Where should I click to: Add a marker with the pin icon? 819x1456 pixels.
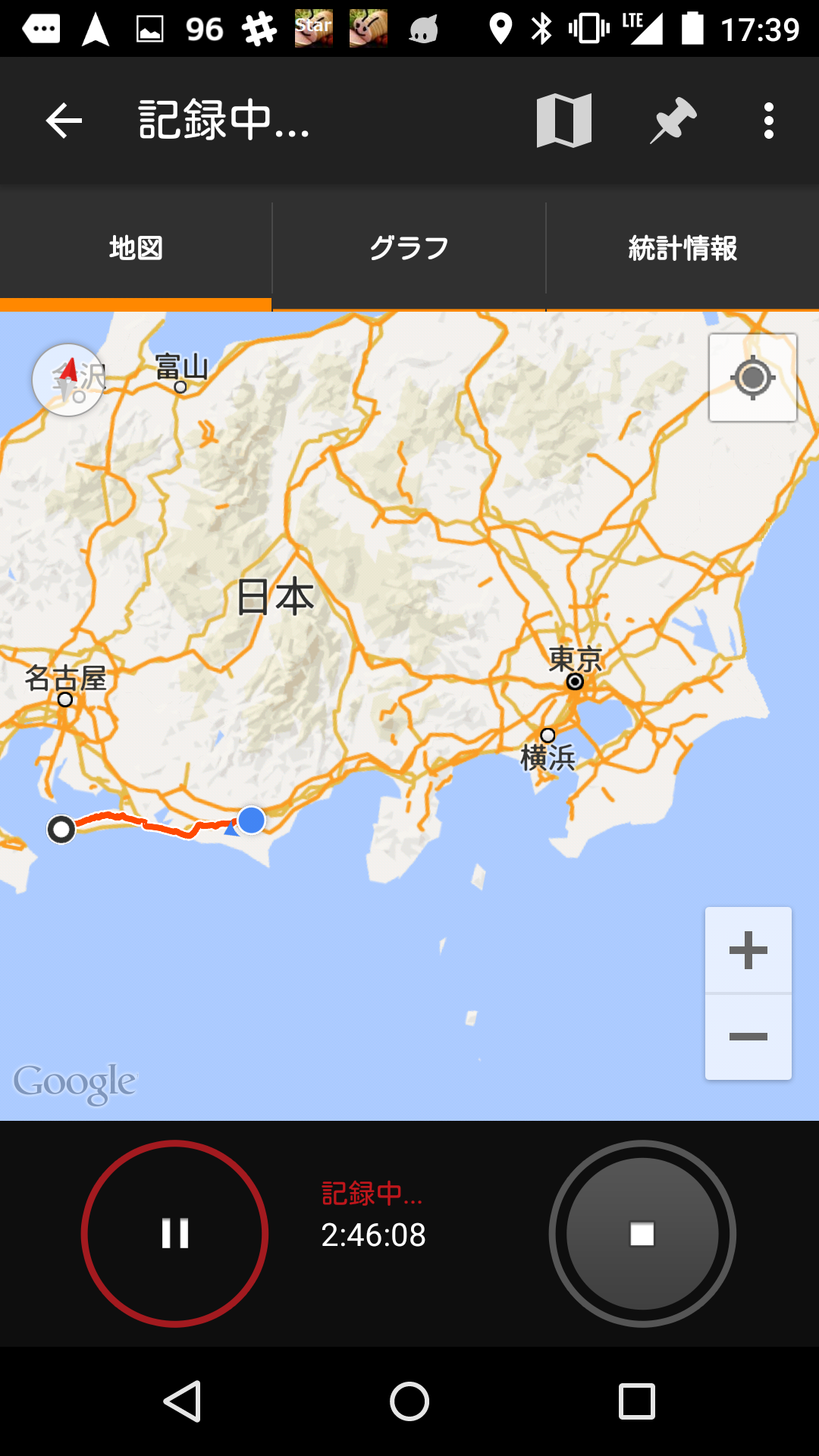coord(673,121)
